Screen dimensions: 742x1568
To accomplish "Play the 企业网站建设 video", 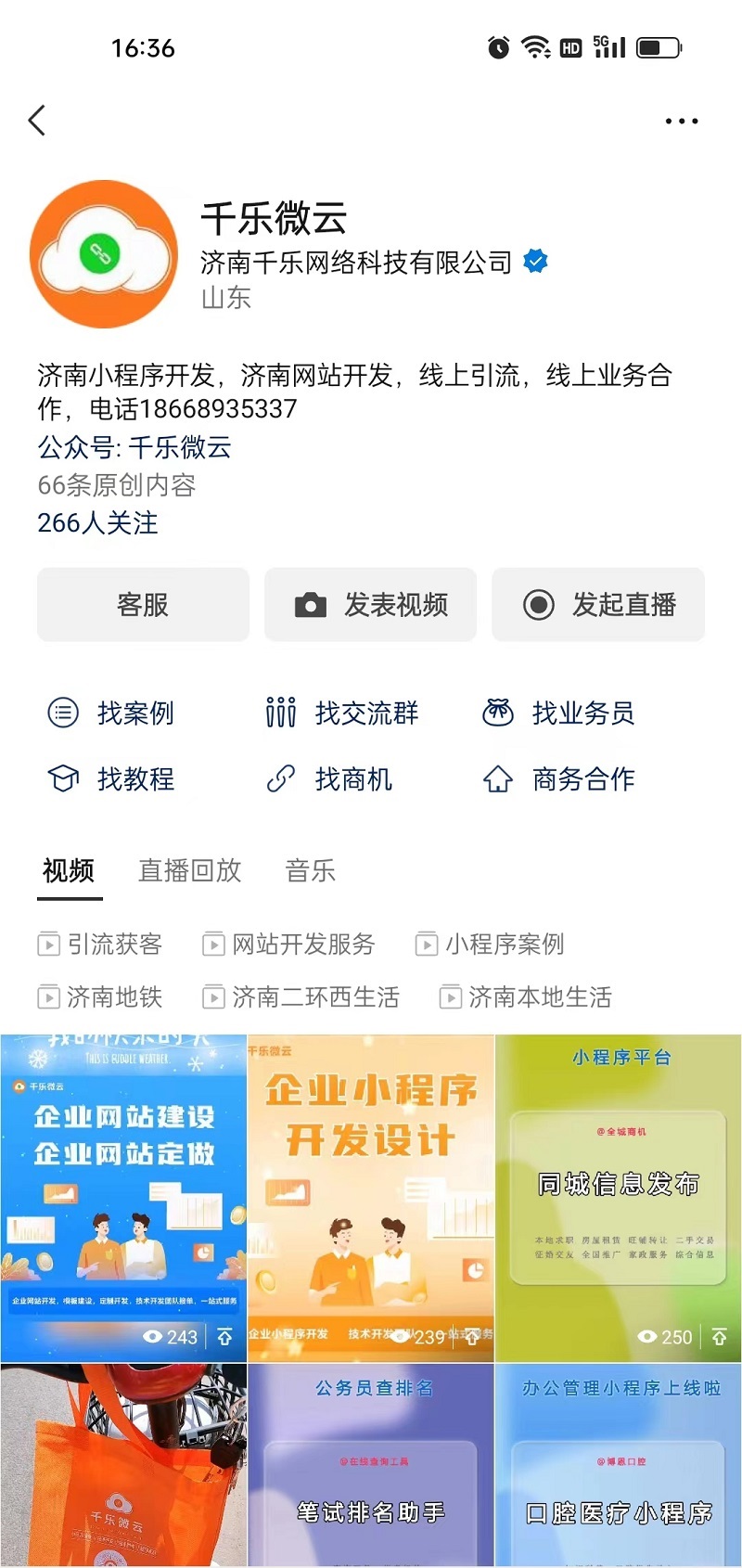I will (x=123, y=1197).
